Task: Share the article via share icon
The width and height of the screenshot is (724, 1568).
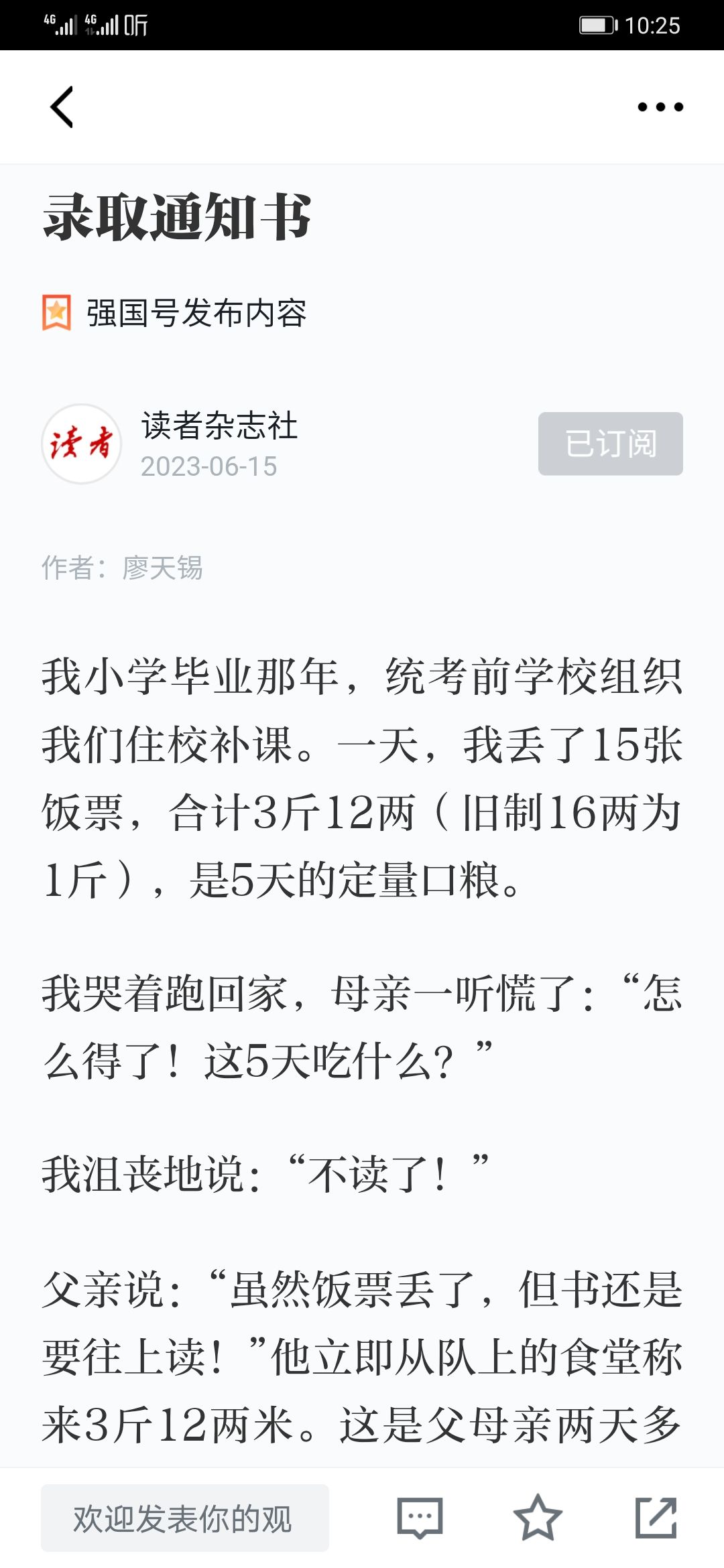Action: (656, 1518)
